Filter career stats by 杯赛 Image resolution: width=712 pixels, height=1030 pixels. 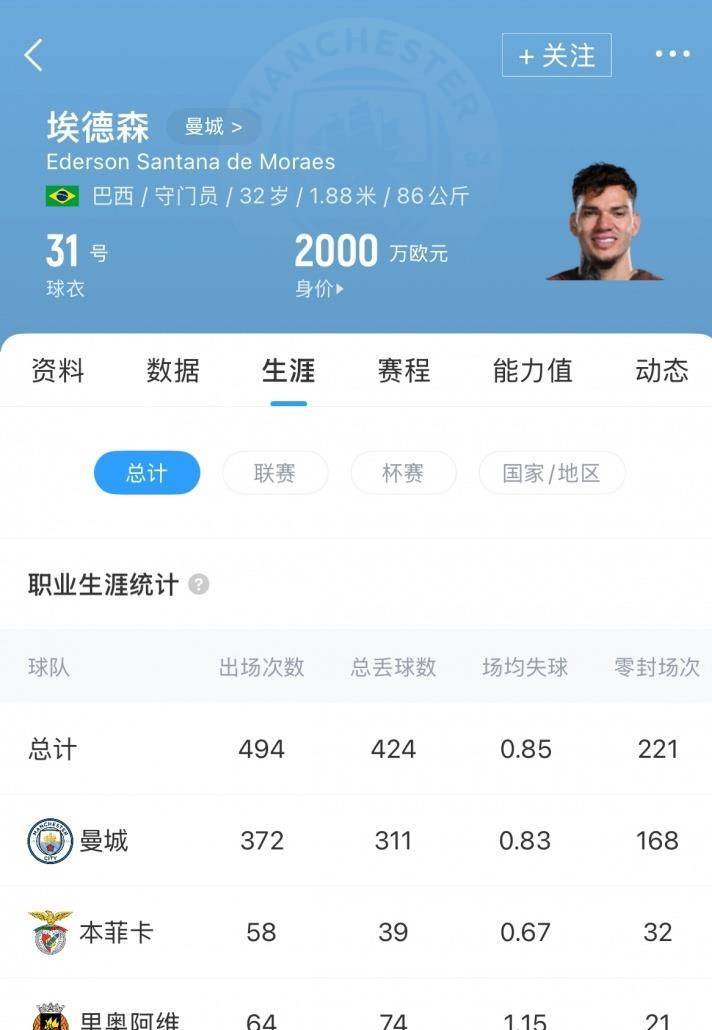pos(403,473)
